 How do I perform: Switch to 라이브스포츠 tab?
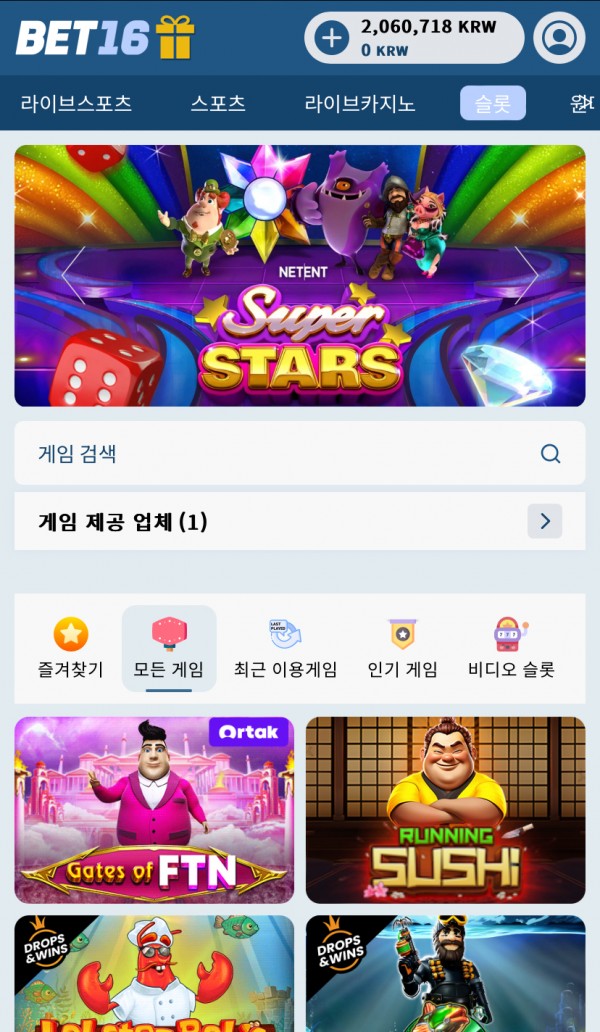[76, 103]
